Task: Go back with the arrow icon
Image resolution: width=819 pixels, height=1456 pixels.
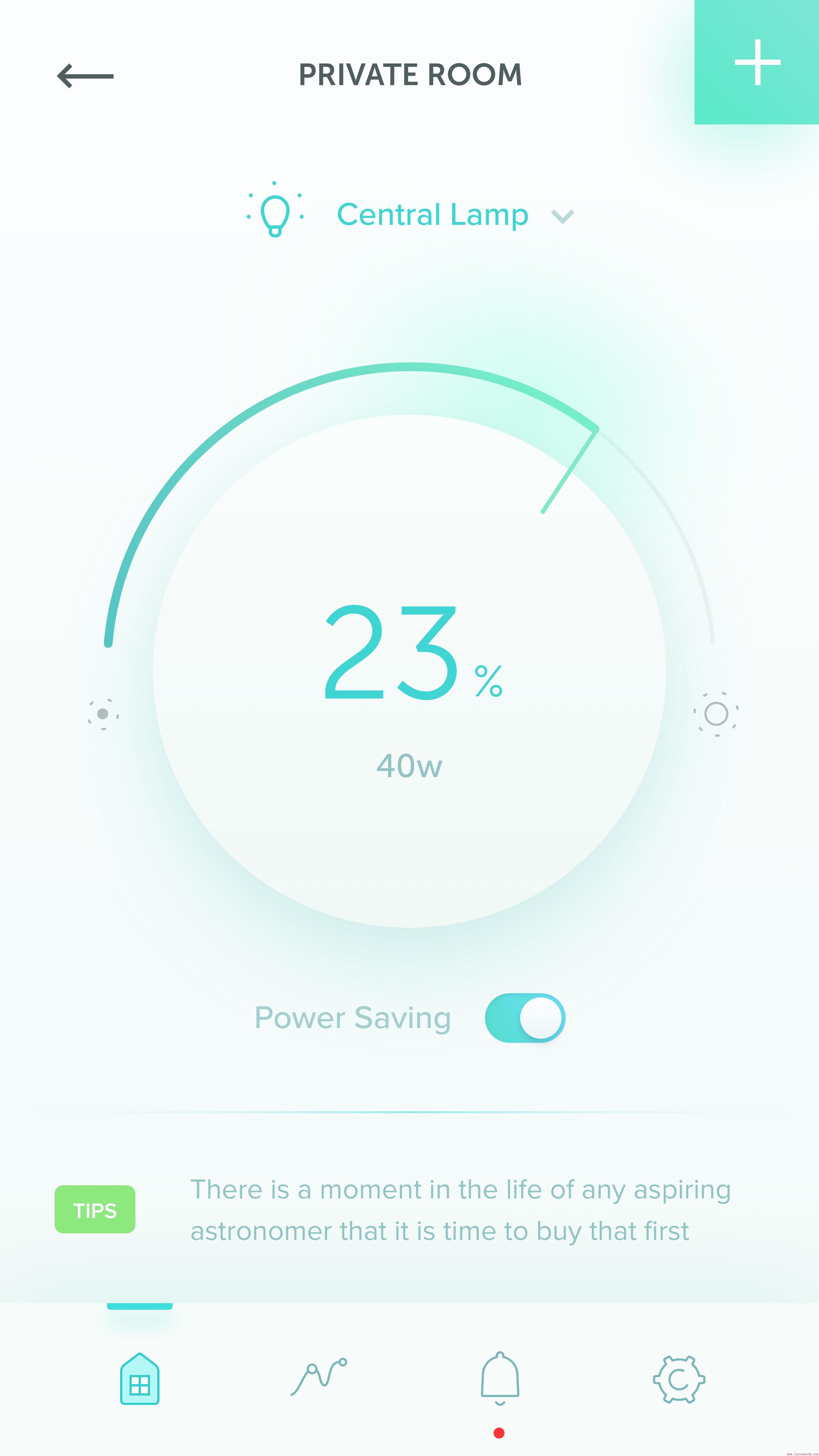Action: pyautogui.click(x=85, y=76)
